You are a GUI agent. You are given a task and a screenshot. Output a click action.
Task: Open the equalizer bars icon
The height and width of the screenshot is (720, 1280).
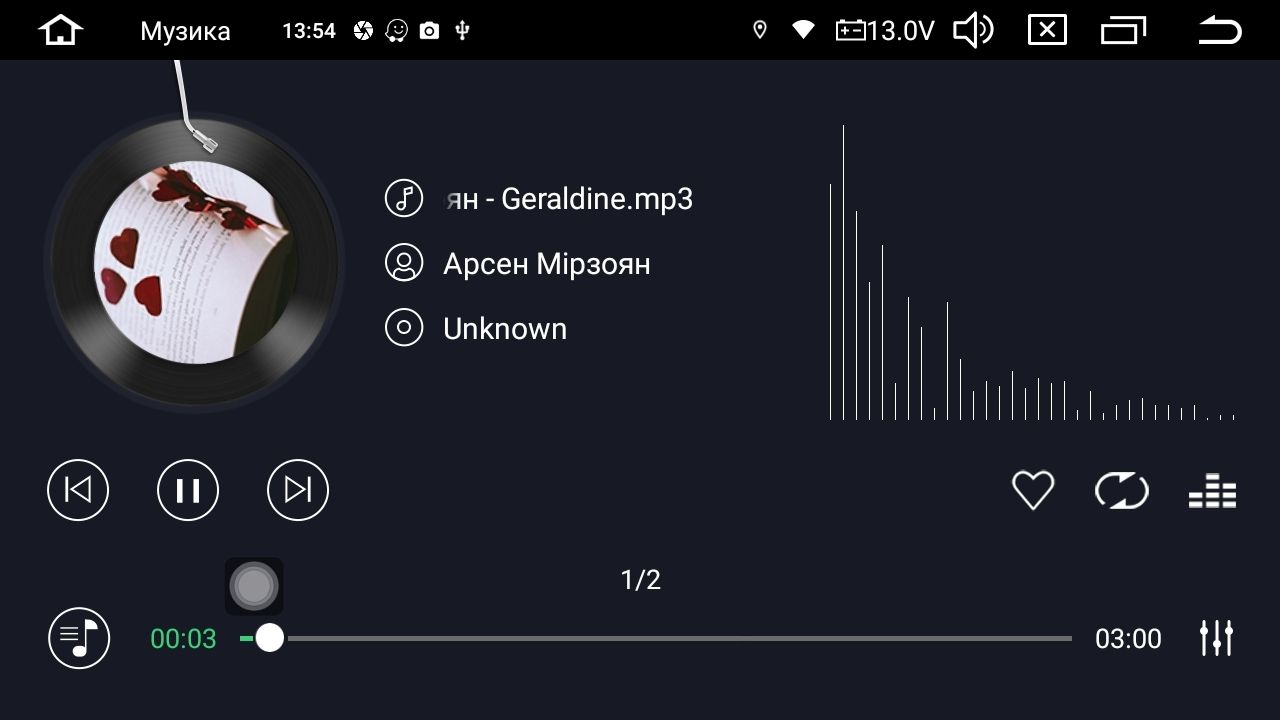1212,491
